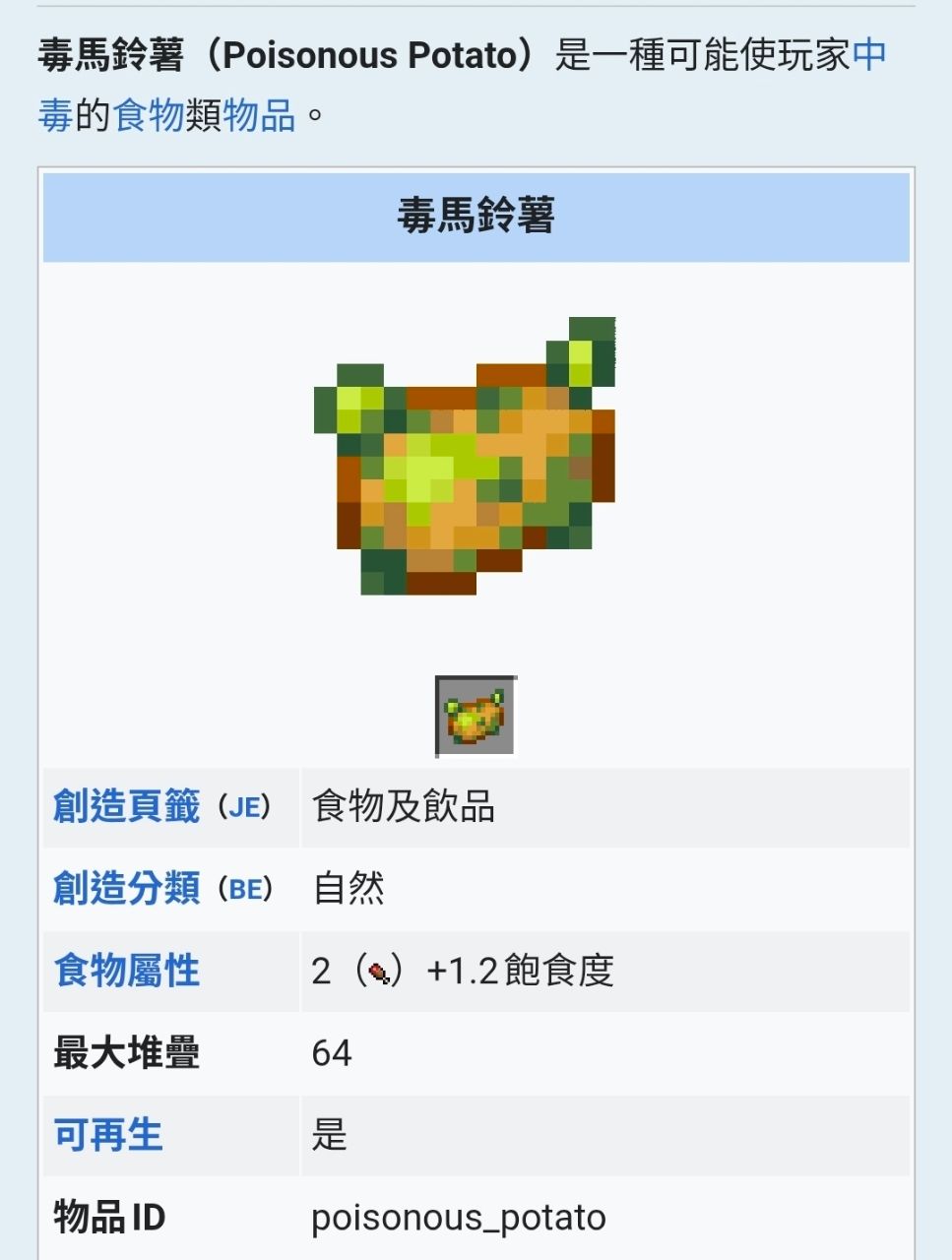Open the 創造頁籤 creative tab link
Image resolution: width=952 pixels, height=1260 pixels.
(x=127, y=807)
